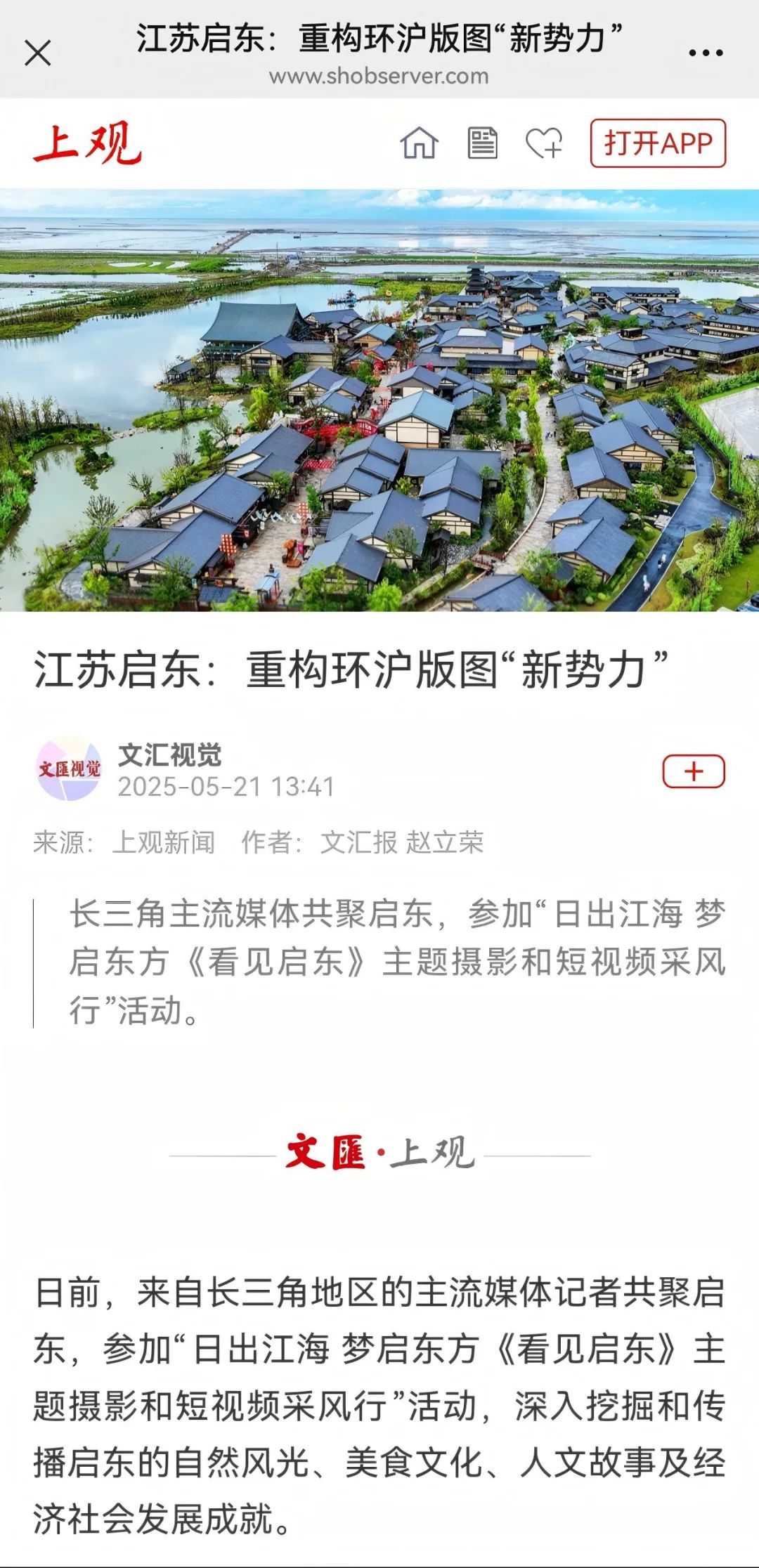
Task: Follow 文汇视觉 with the plus button
Action: [694, 771]
